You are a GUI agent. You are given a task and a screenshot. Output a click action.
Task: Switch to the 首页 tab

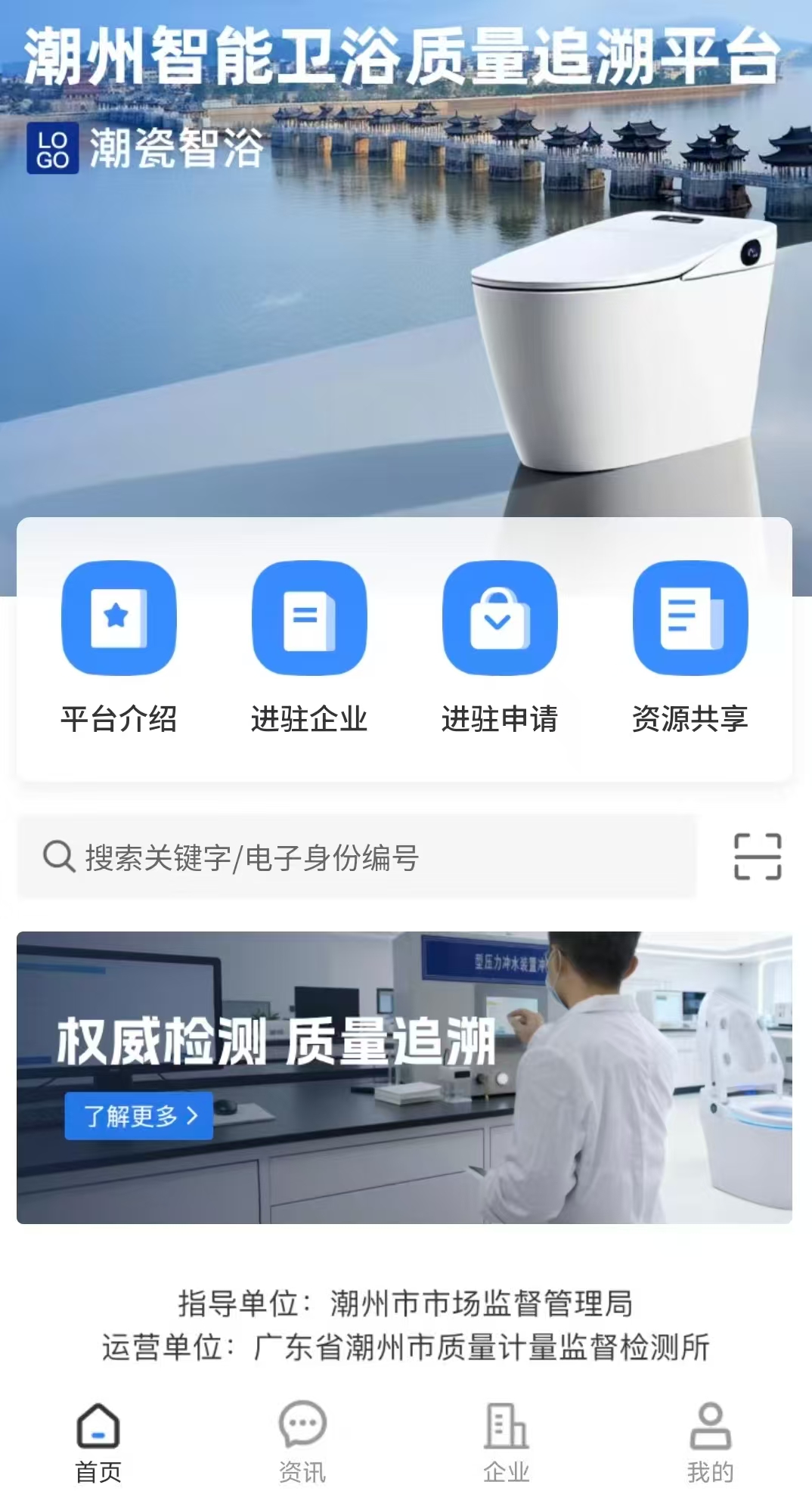(x=98, y=1442)
